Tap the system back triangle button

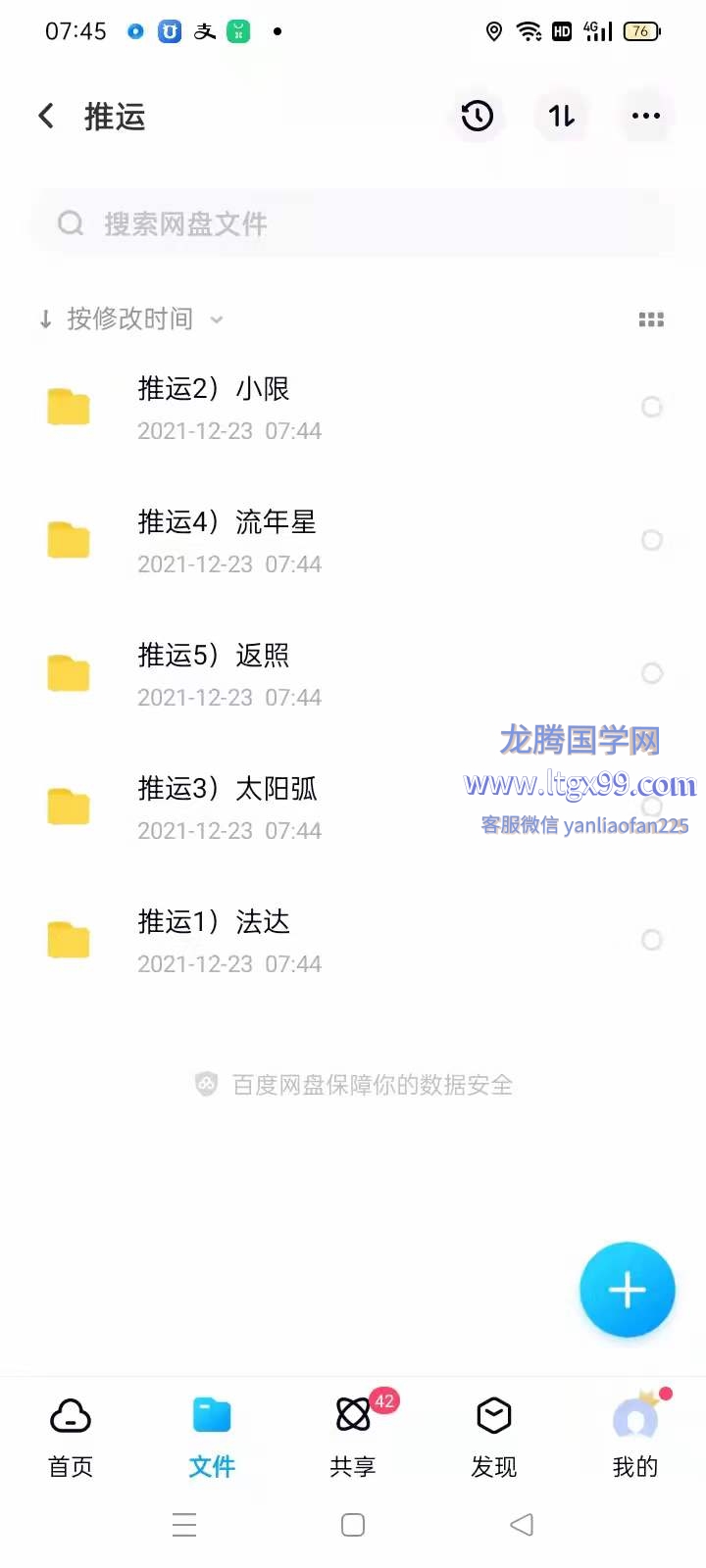[522, 1524]
